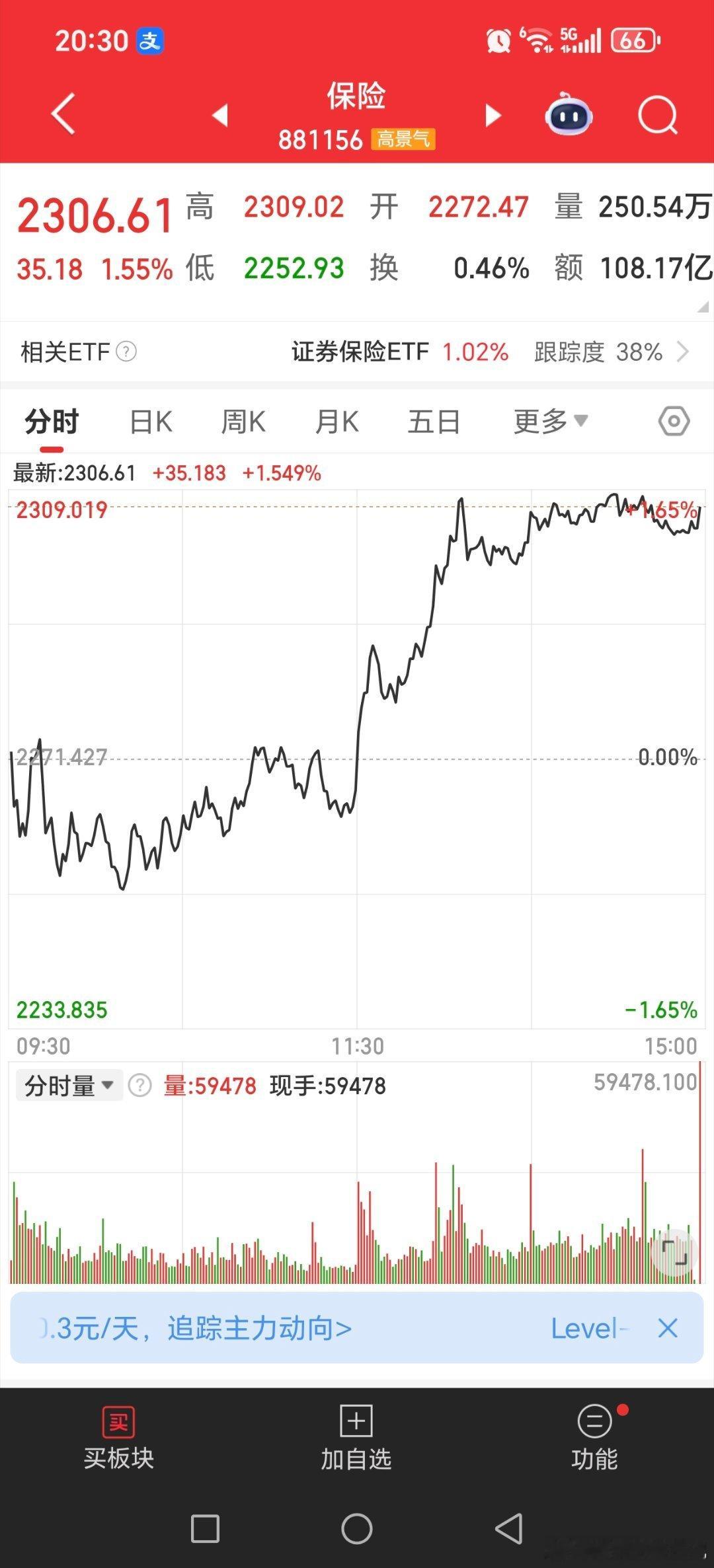Open the AI assistant robot

[569, 115]
